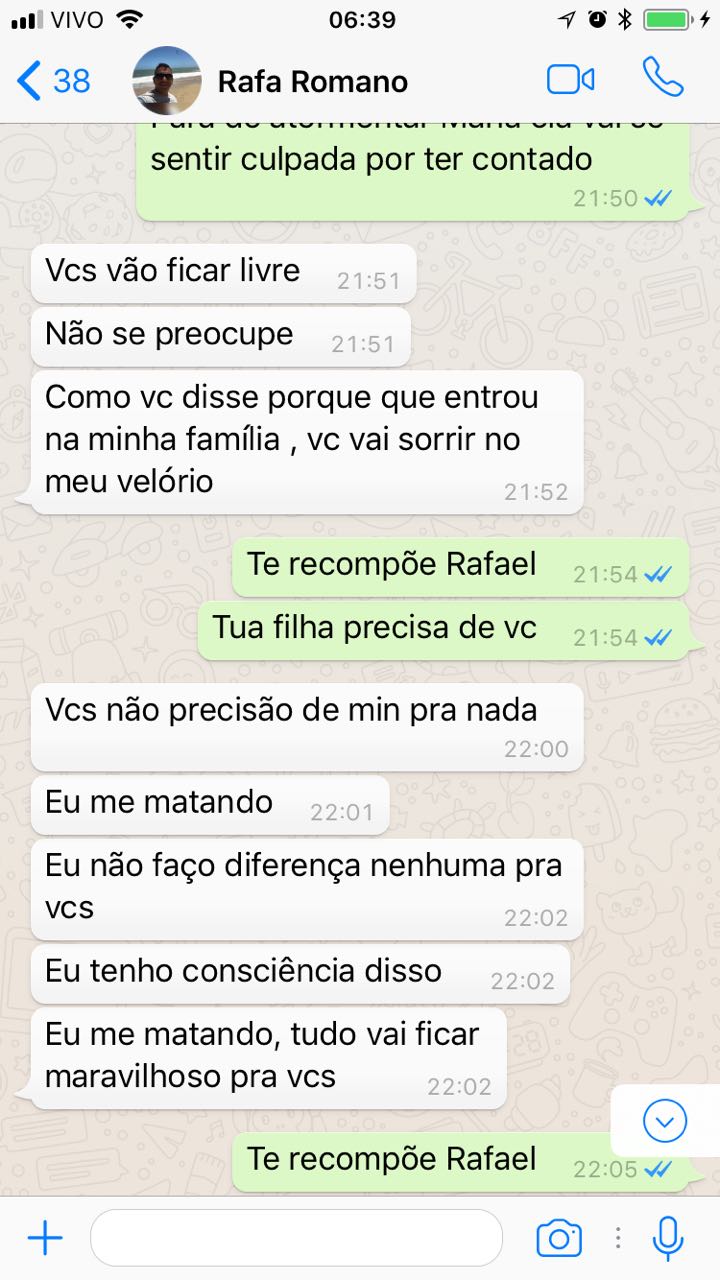
Task: Open the attachment plus menu
Action: pyautogui.click(x=45, y=1239)
